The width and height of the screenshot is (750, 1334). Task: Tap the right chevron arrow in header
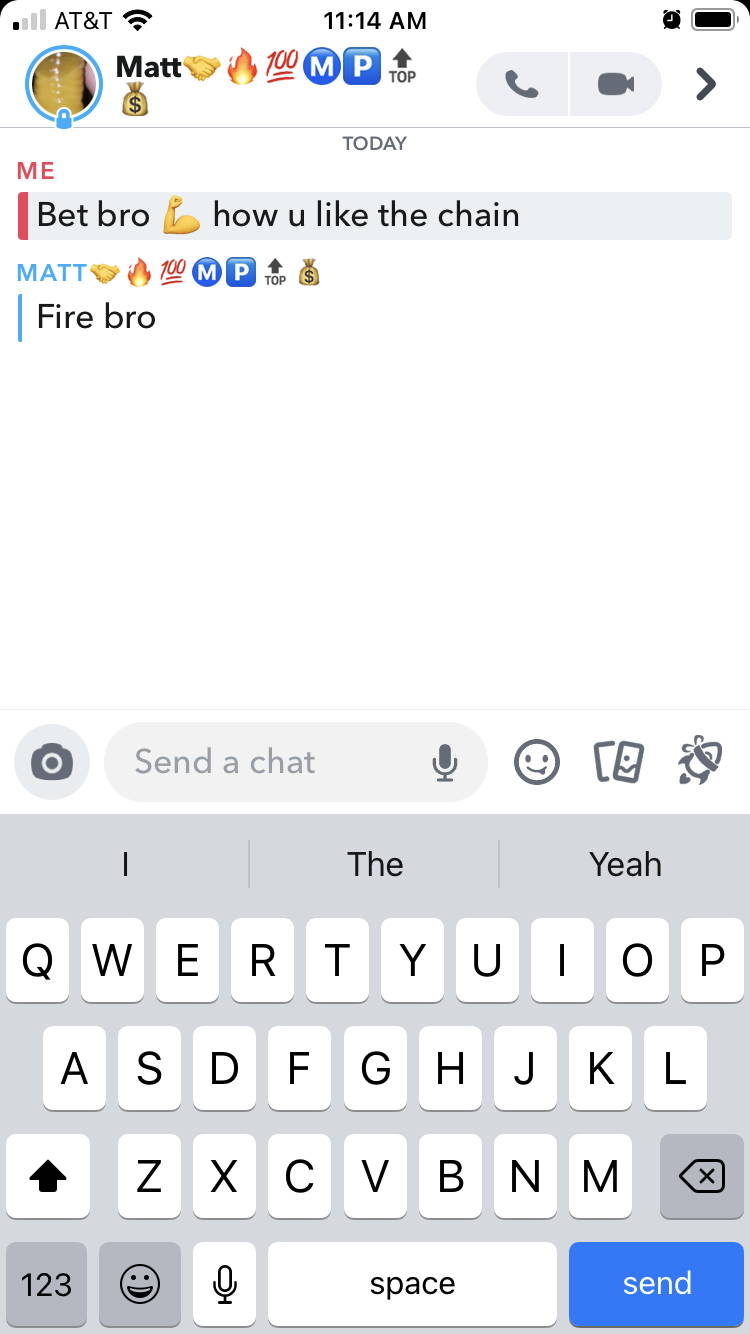coord(706,85)
